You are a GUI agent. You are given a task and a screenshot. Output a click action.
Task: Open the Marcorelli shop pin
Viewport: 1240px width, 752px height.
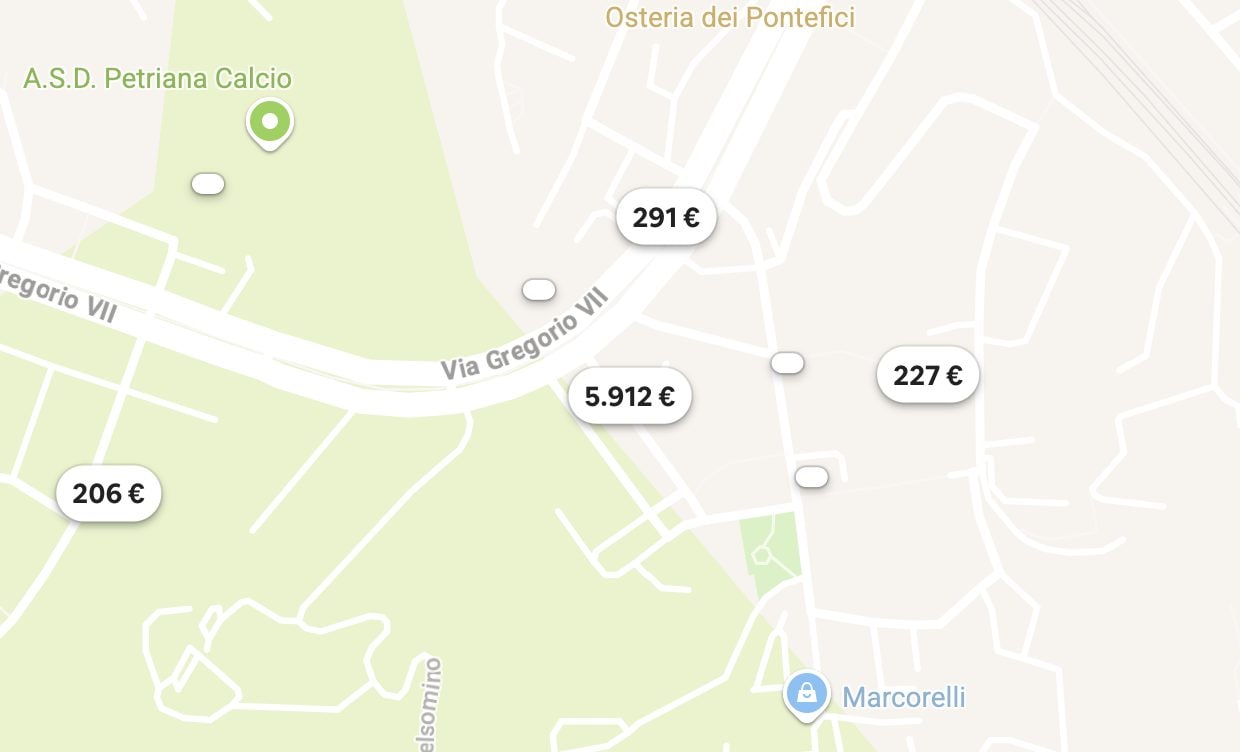pyautogui.click(x=806, y=694)
